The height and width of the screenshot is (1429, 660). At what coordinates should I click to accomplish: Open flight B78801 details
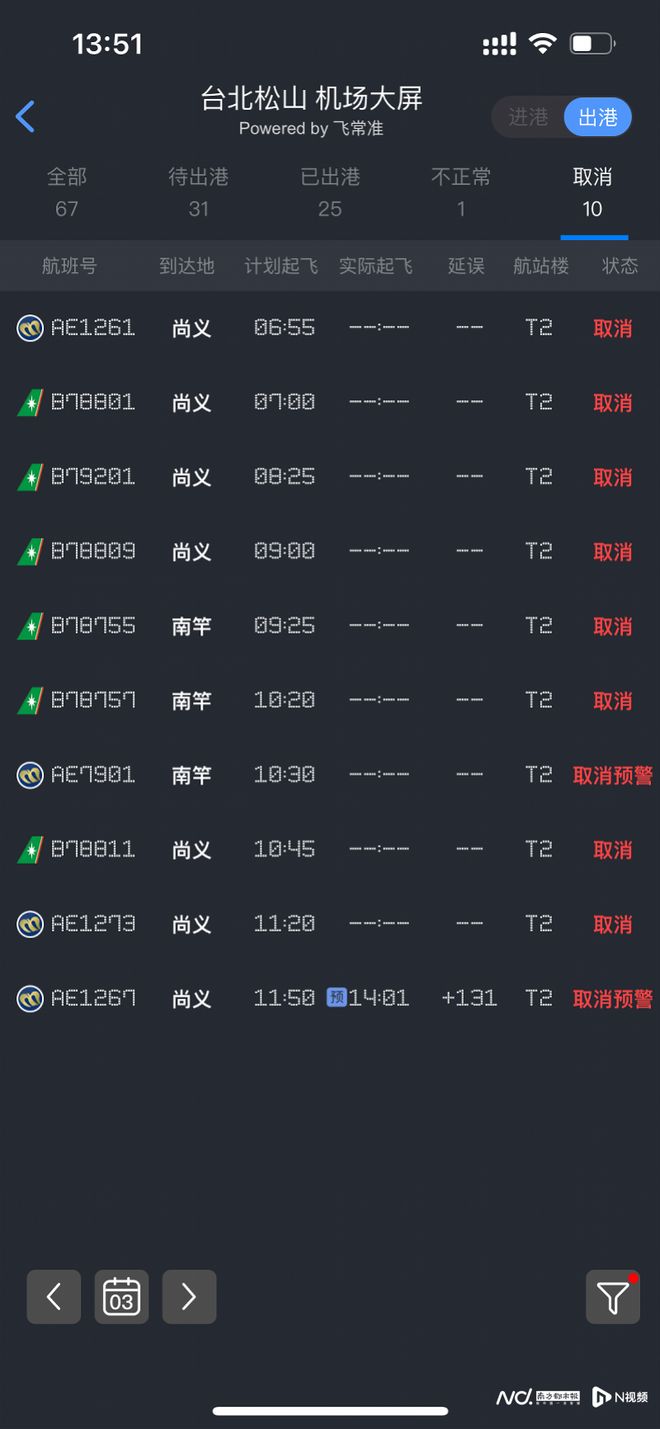pos(330,402)
